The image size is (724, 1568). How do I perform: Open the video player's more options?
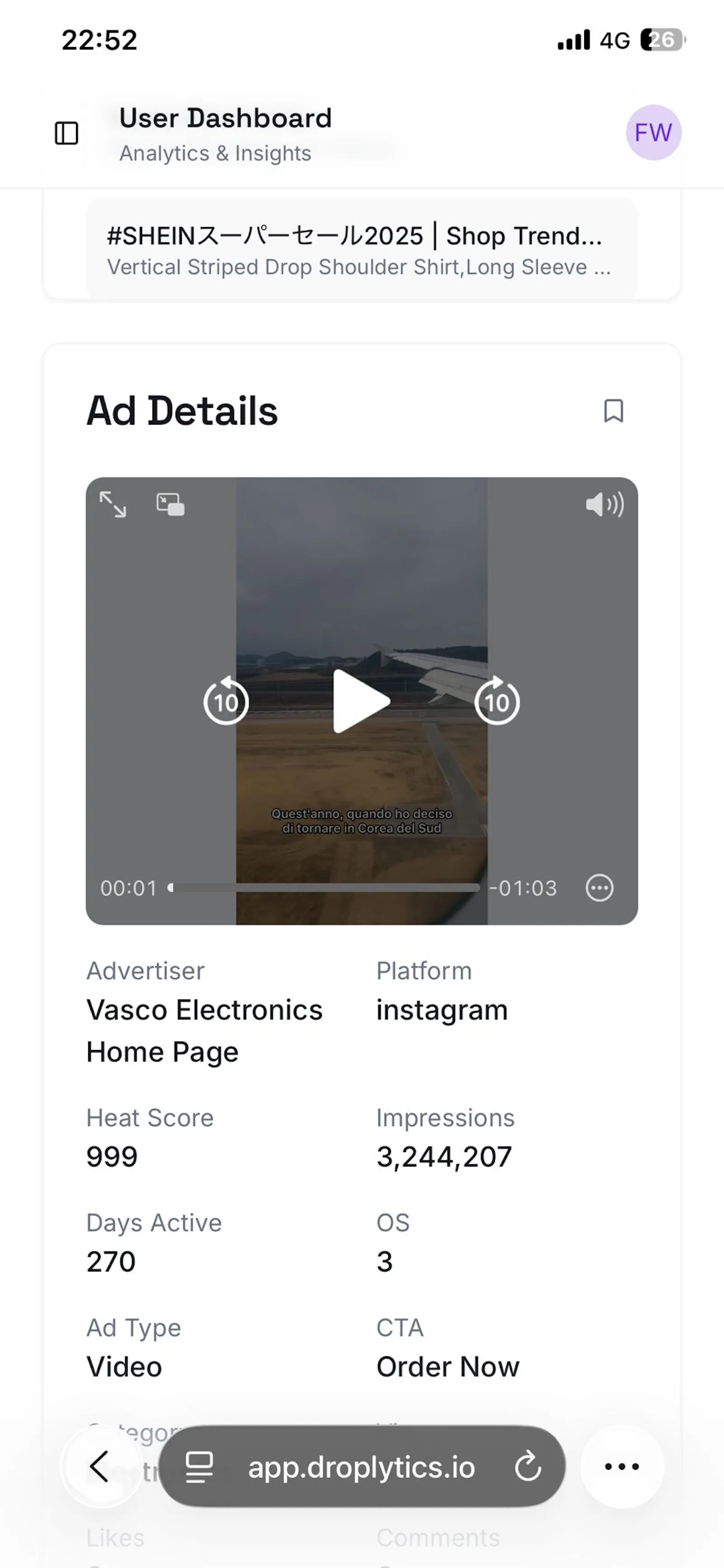click(599, 888)
